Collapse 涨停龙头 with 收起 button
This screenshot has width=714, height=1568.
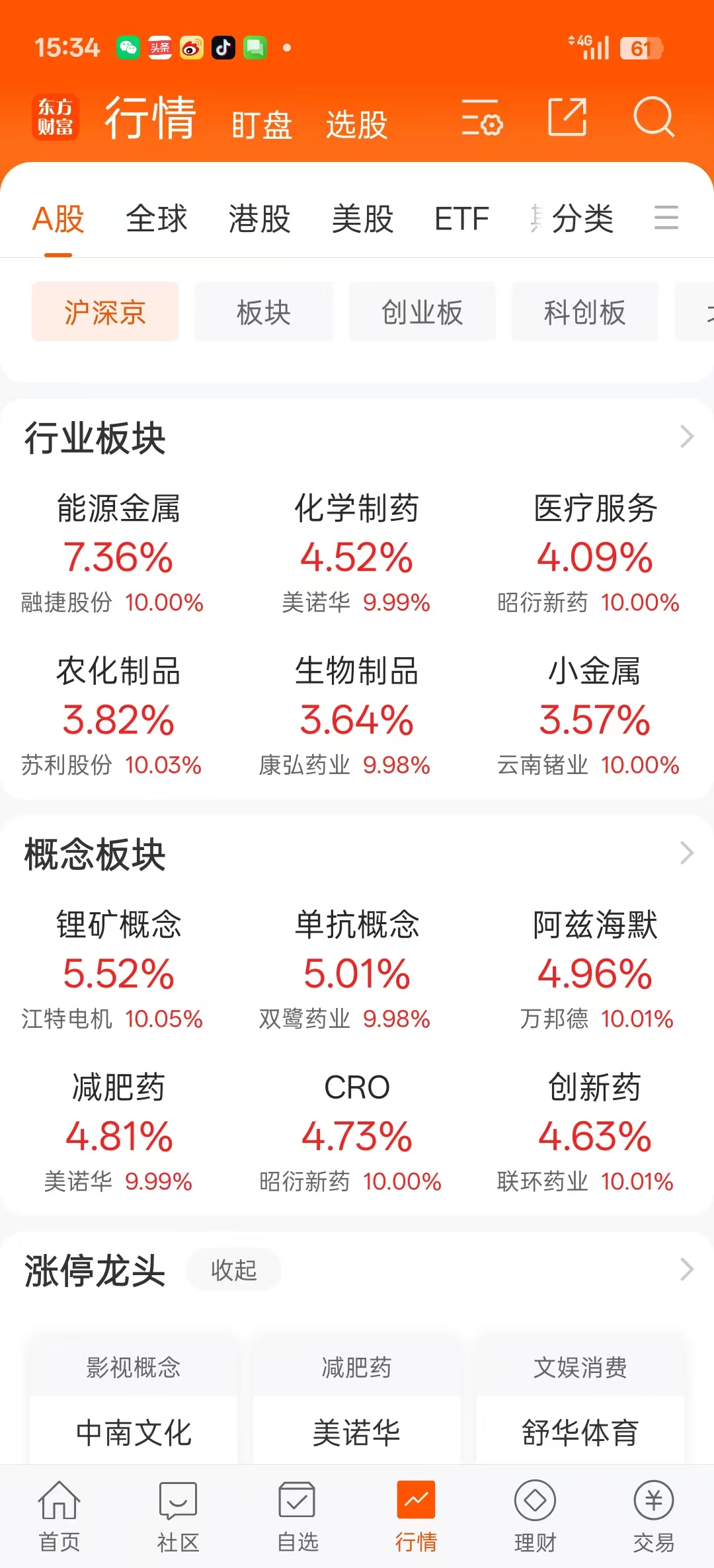(234, 1270)
